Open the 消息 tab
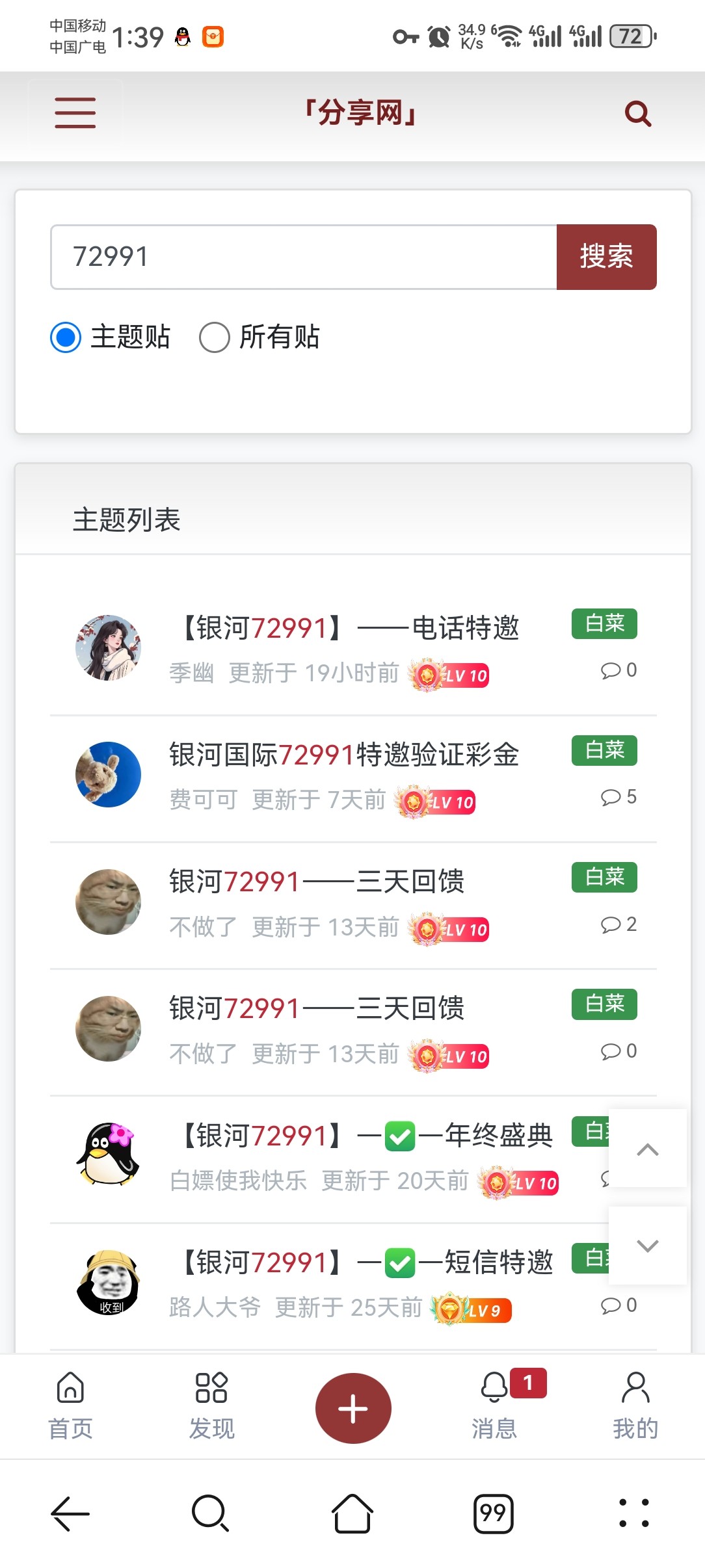Viewport: 705px width, 1568px height. 495,1406
